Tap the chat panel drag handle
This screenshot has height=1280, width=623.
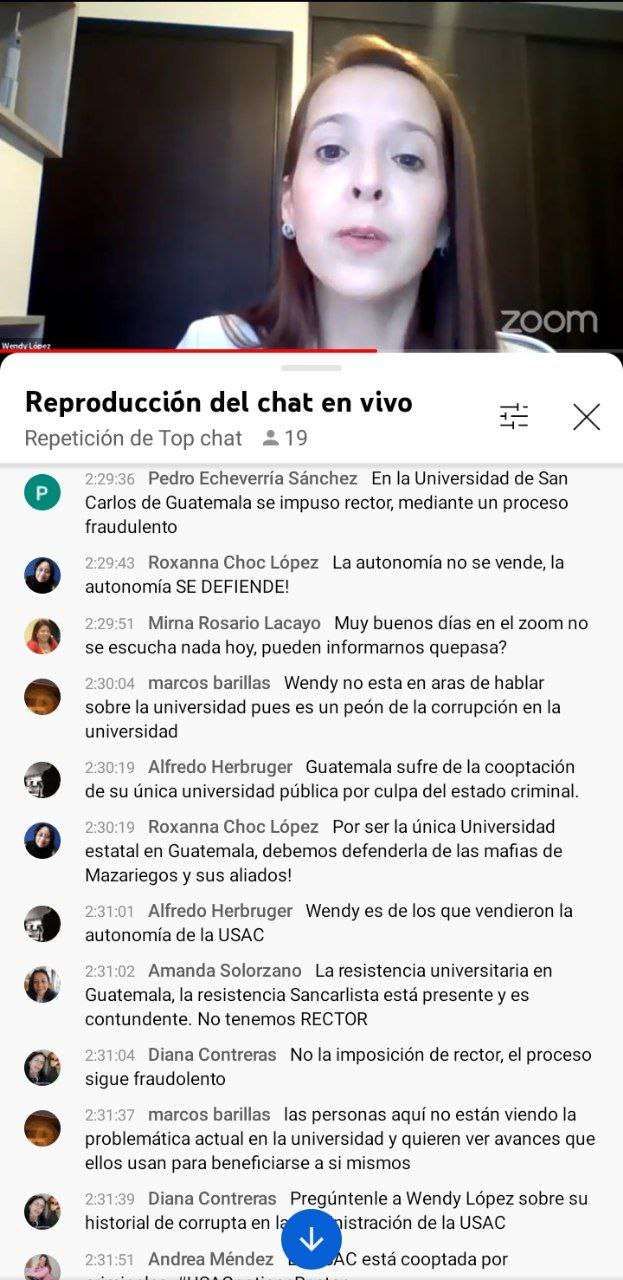tap(311, 369)
